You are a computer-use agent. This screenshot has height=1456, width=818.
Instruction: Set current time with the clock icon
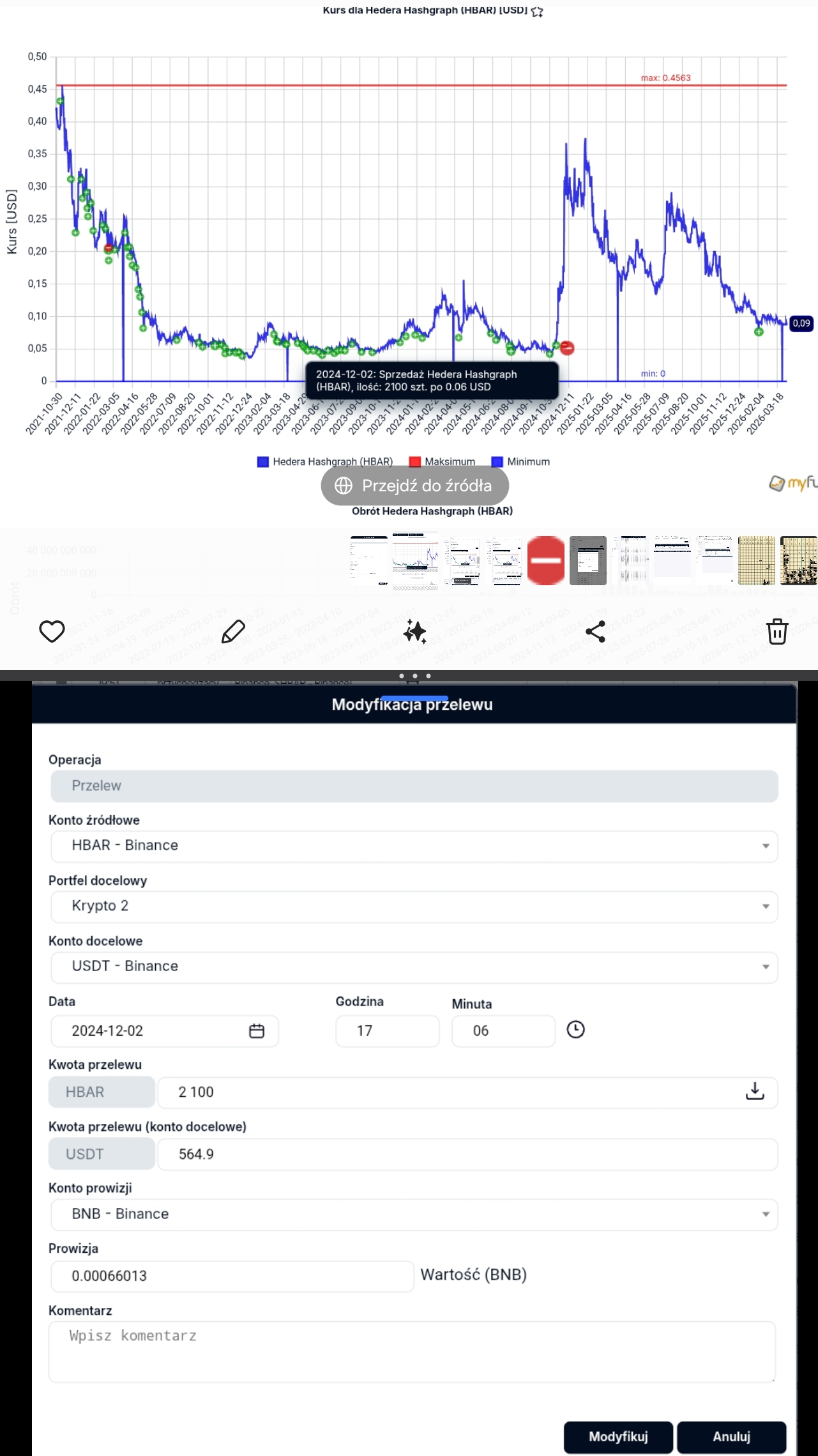click(575, 1029)
